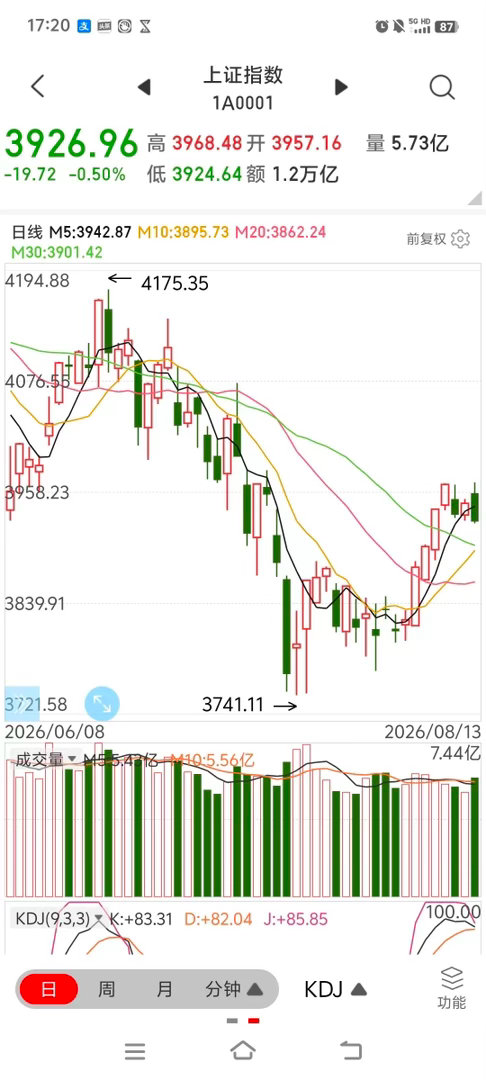Viewport: 486px width, 1080px height.
Task: Expand the chart to full screen
Action: 102,703
